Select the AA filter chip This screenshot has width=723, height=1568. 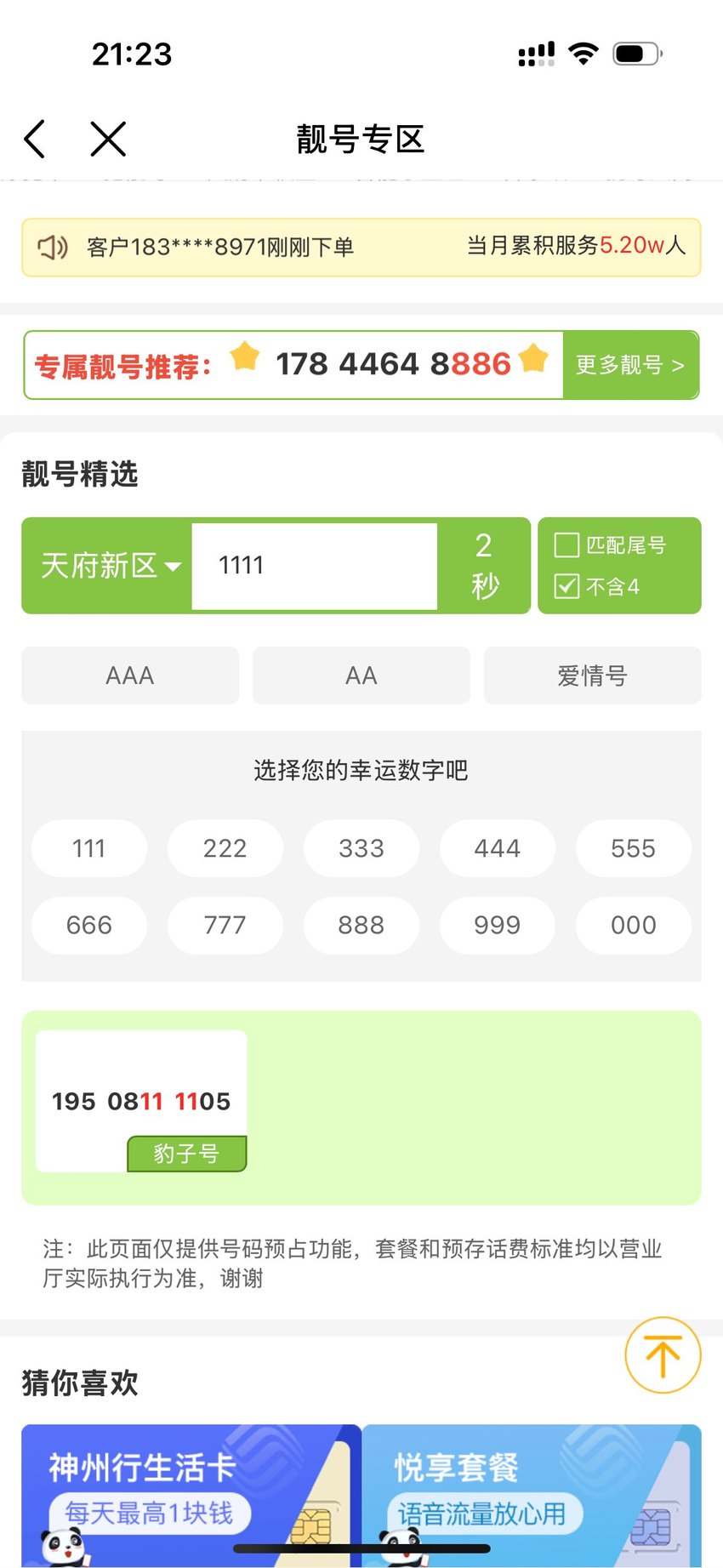[361, 676]
